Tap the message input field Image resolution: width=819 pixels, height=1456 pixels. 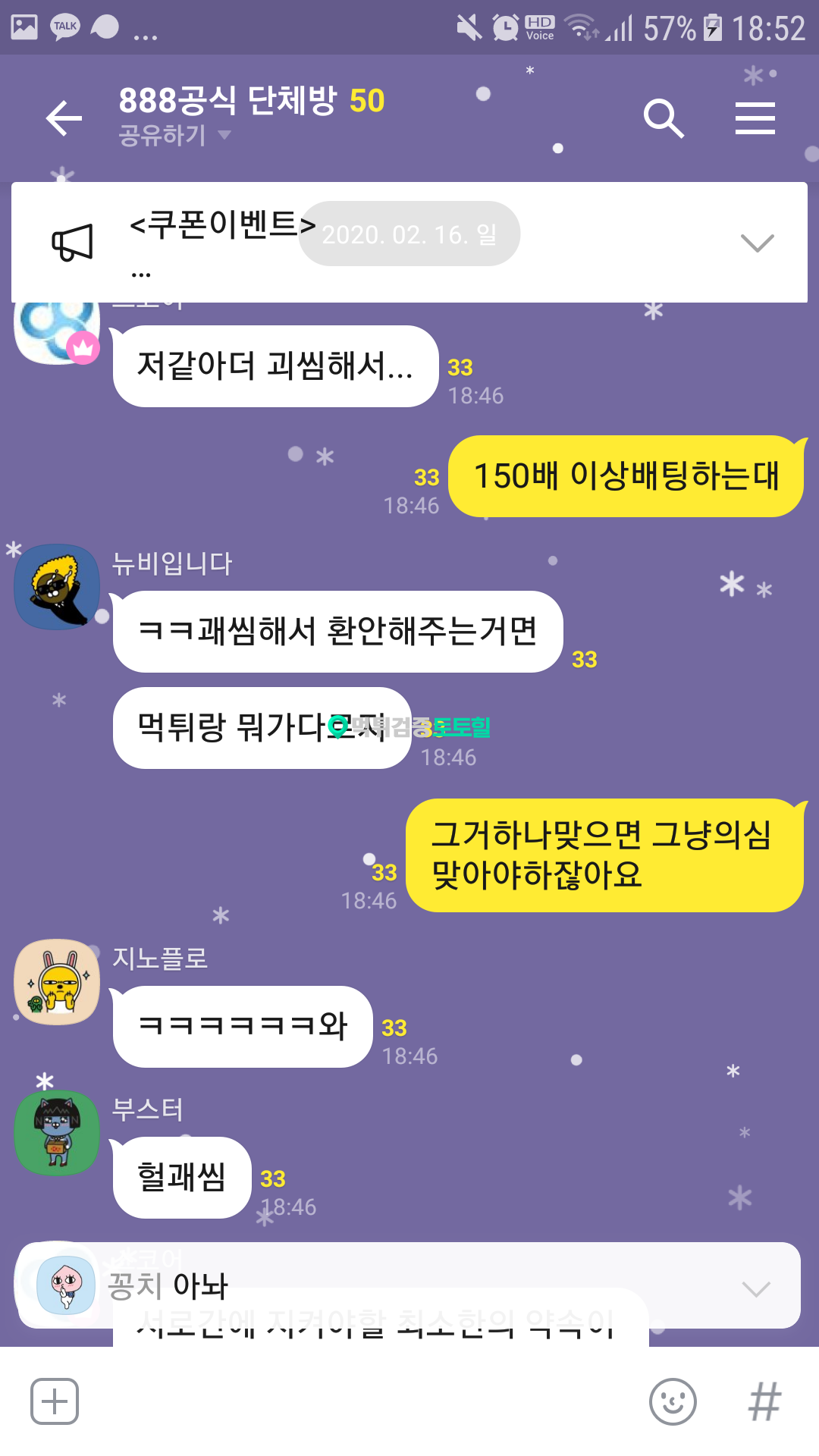pos(356,1401)
